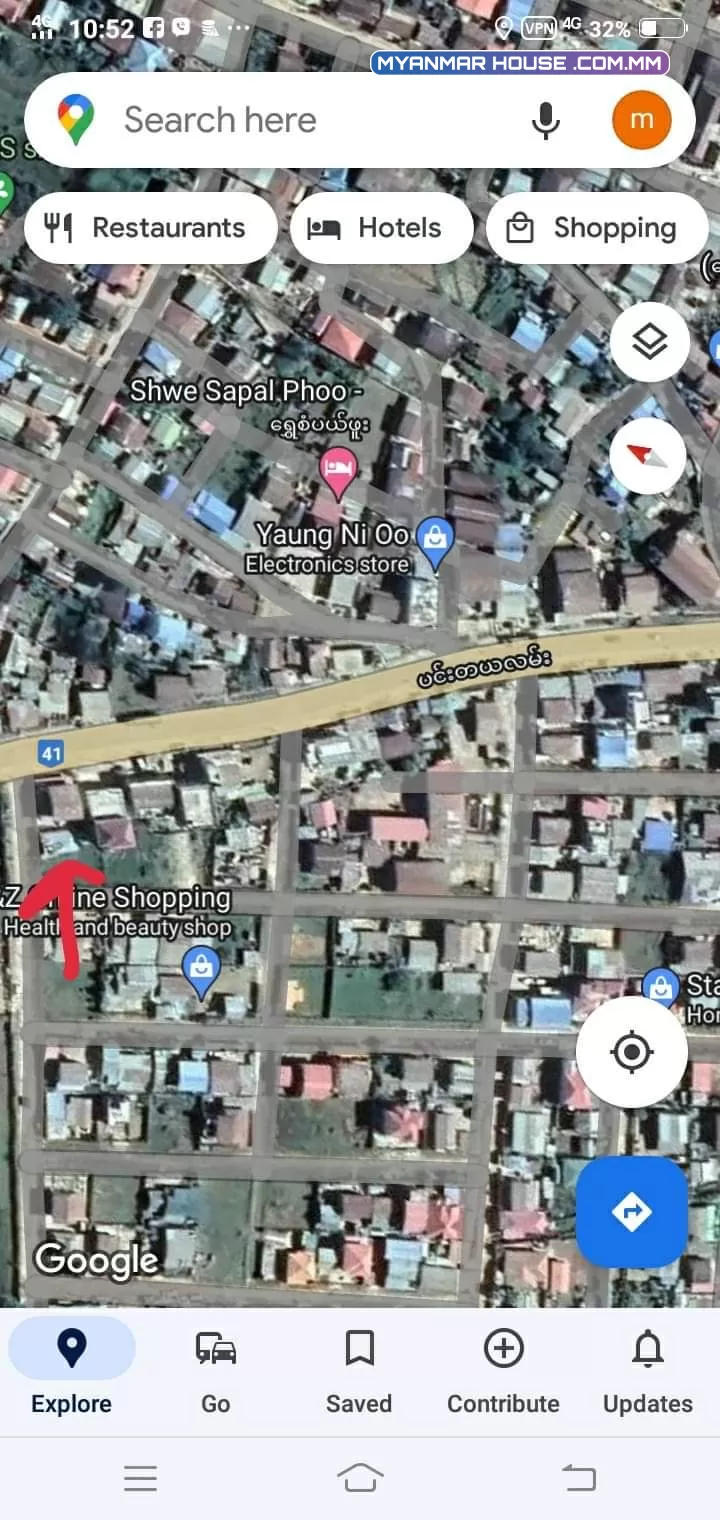Open the map layers button

tap(649, 342)
